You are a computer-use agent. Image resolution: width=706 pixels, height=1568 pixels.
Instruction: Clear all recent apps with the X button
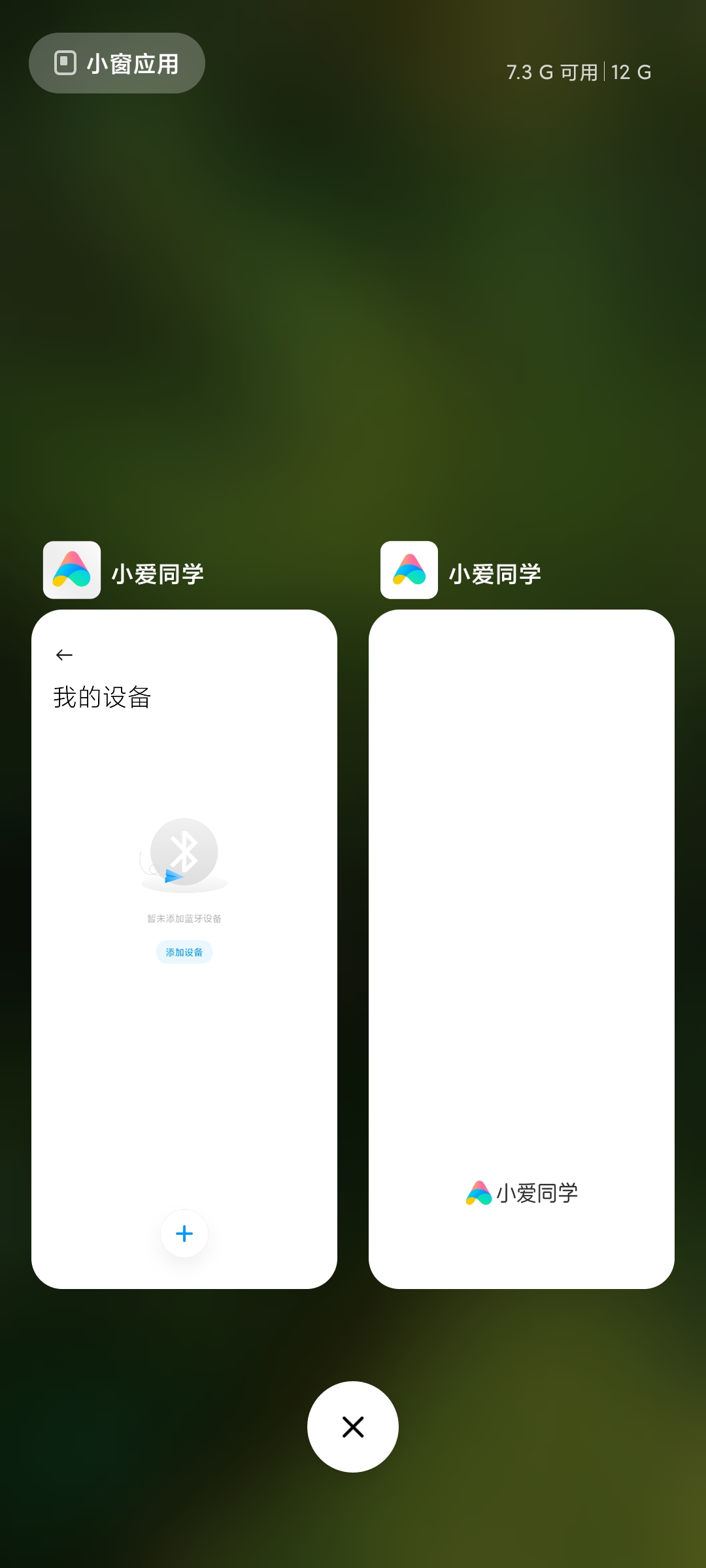pos(353,1427)
